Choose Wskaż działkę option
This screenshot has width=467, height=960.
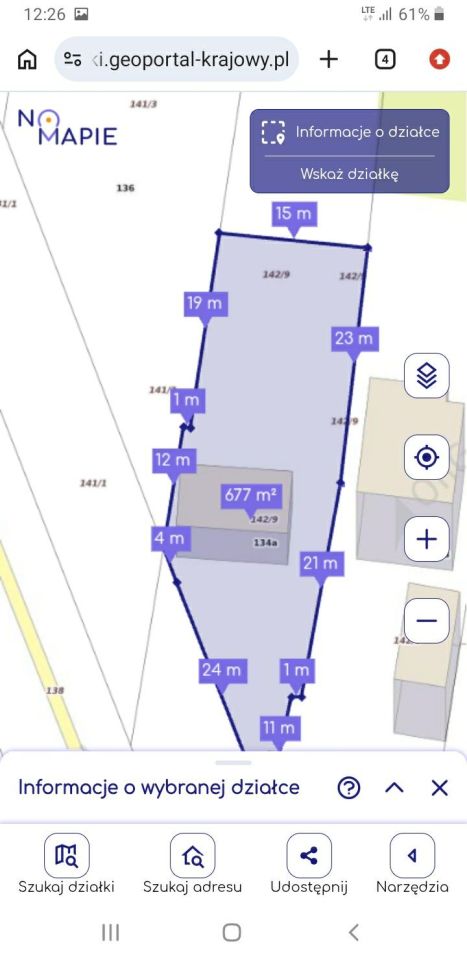tap(349, 174)
